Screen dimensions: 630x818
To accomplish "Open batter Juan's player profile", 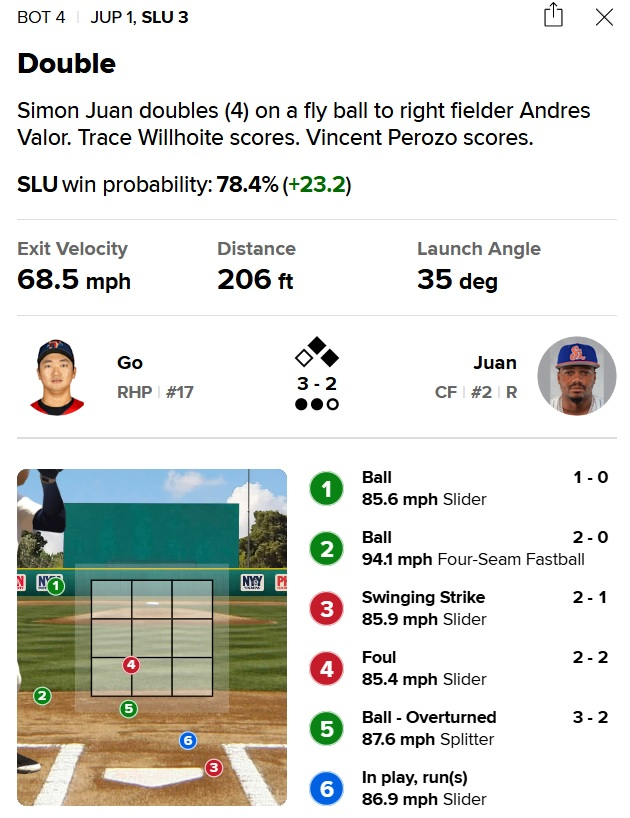I will (x=576, y=376).
